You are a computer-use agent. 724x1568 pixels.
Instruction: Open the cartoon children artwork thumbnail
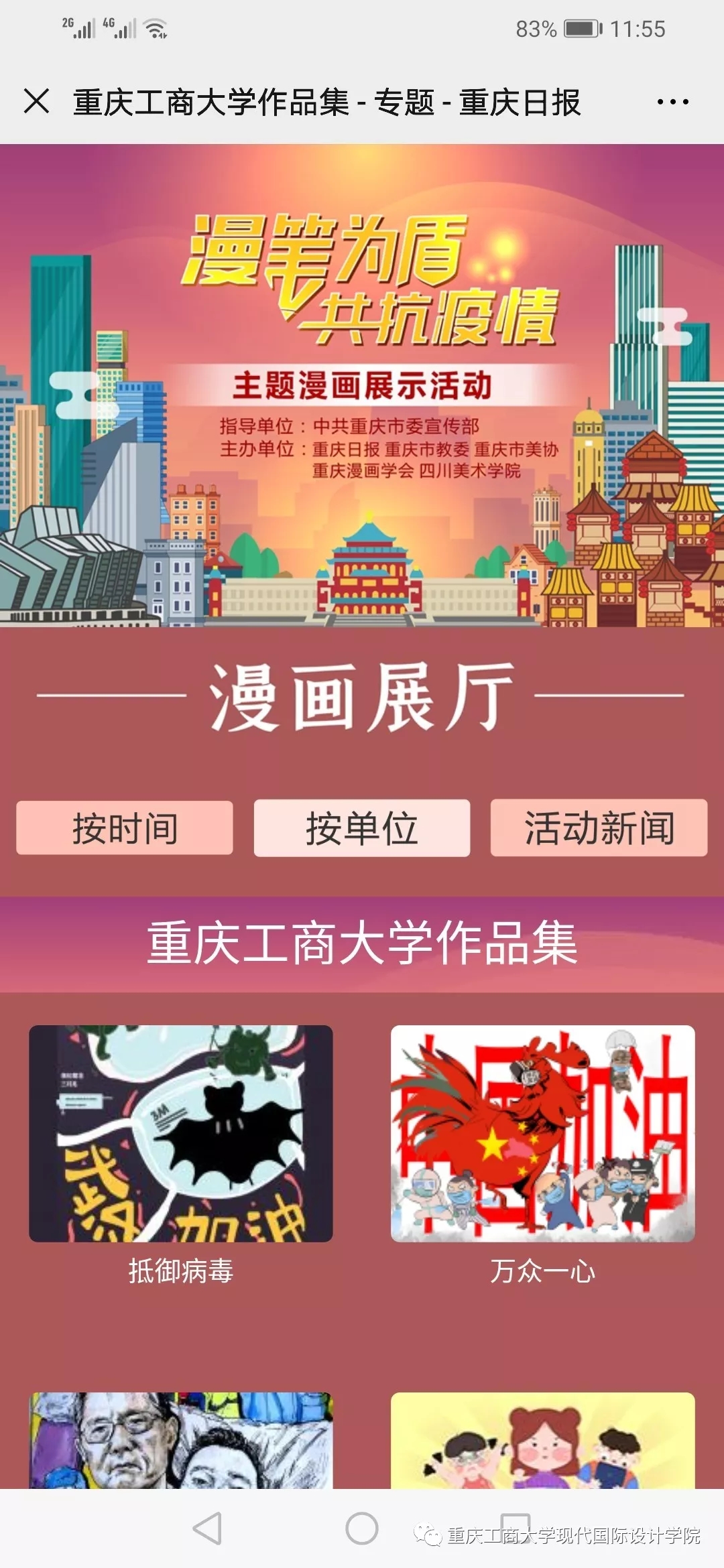[543, 1439]
